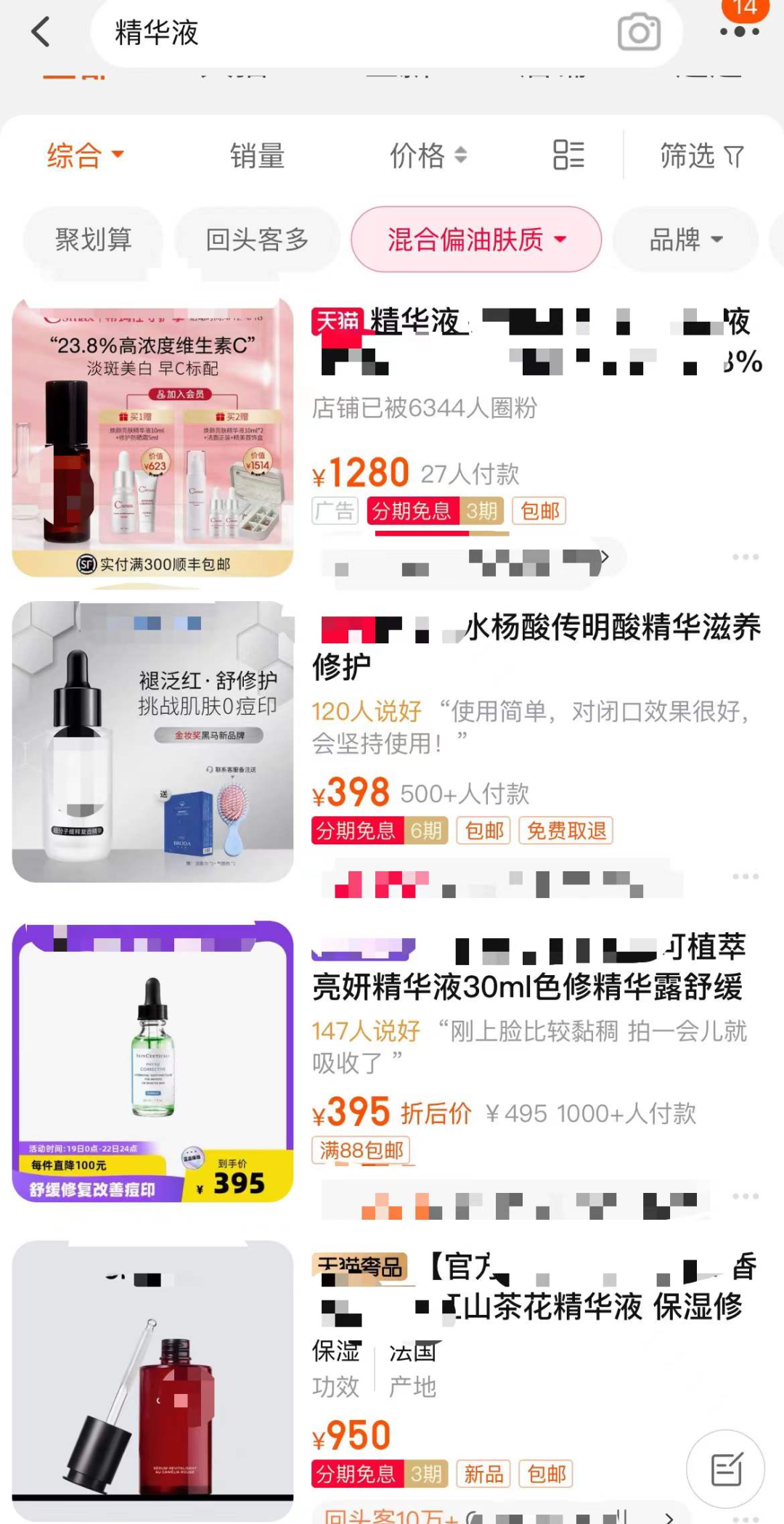Tap the back arrow to exit search results
Viewport: 784px width, 1524px height.
pyautogui.click(x=41, y=33)
